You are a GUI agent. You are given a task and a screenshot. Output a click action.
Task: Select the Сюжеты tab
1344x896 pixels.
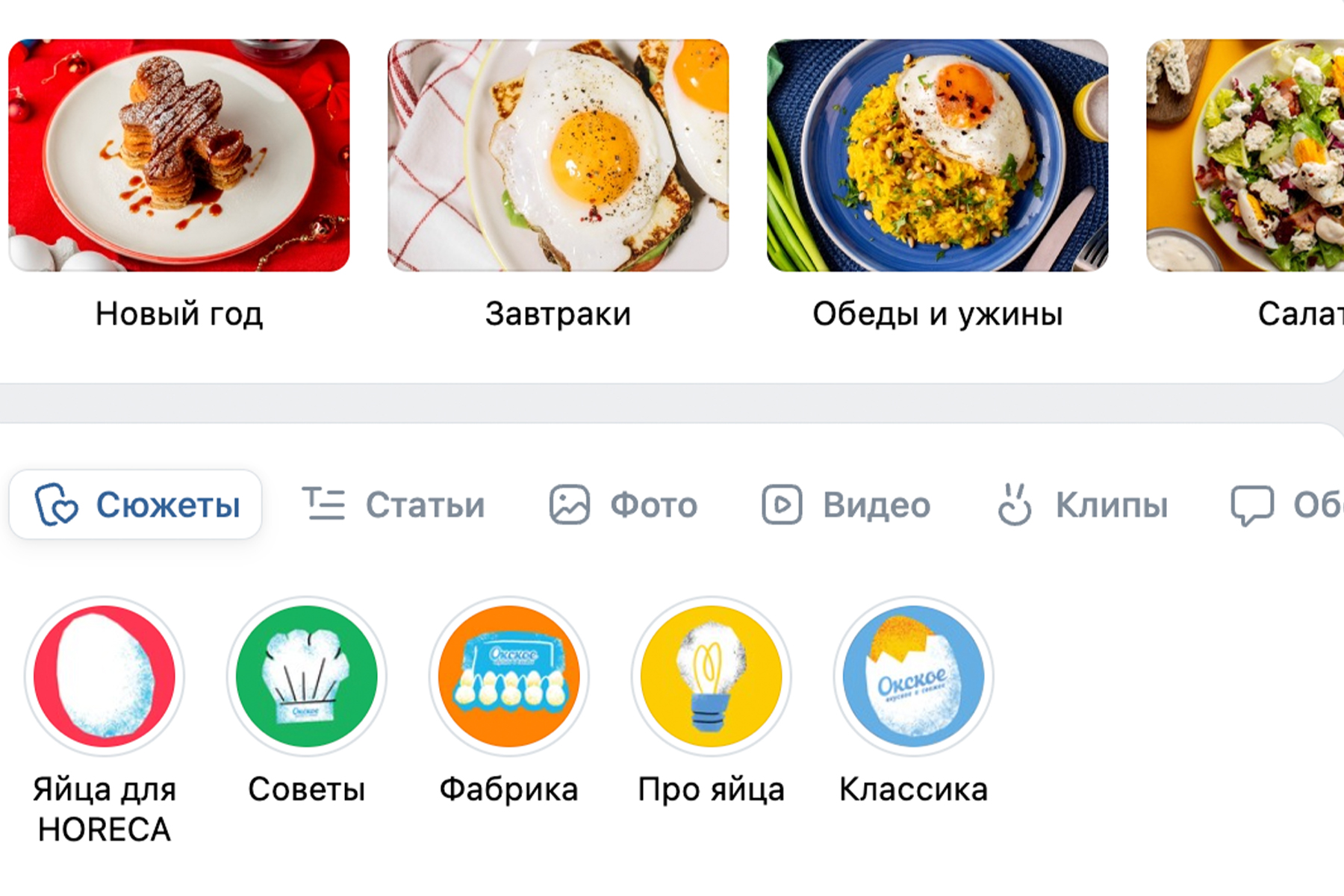[x=137, y=505]
